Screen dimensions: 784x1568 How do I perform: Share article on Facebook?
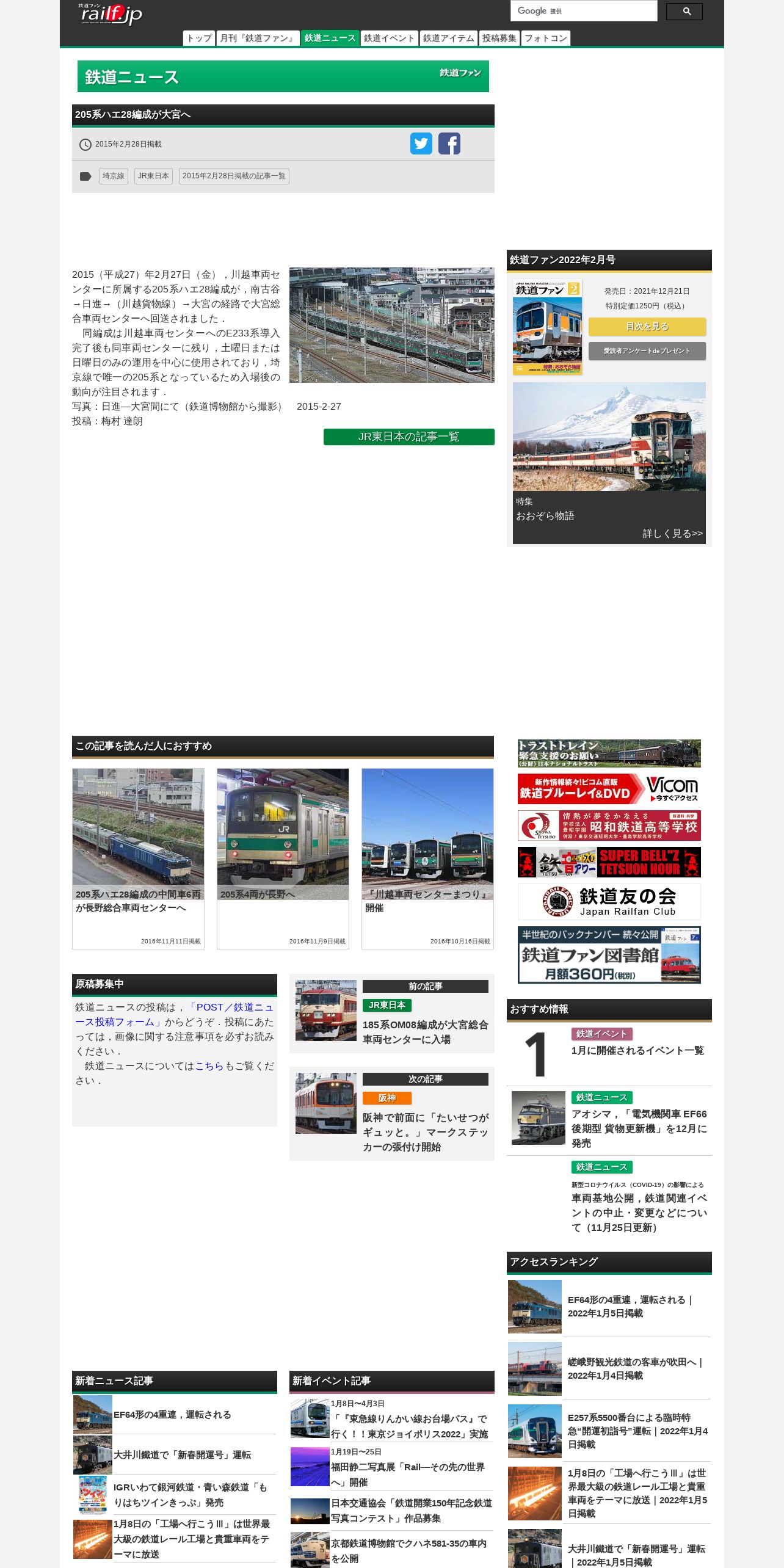click(449, 143)
